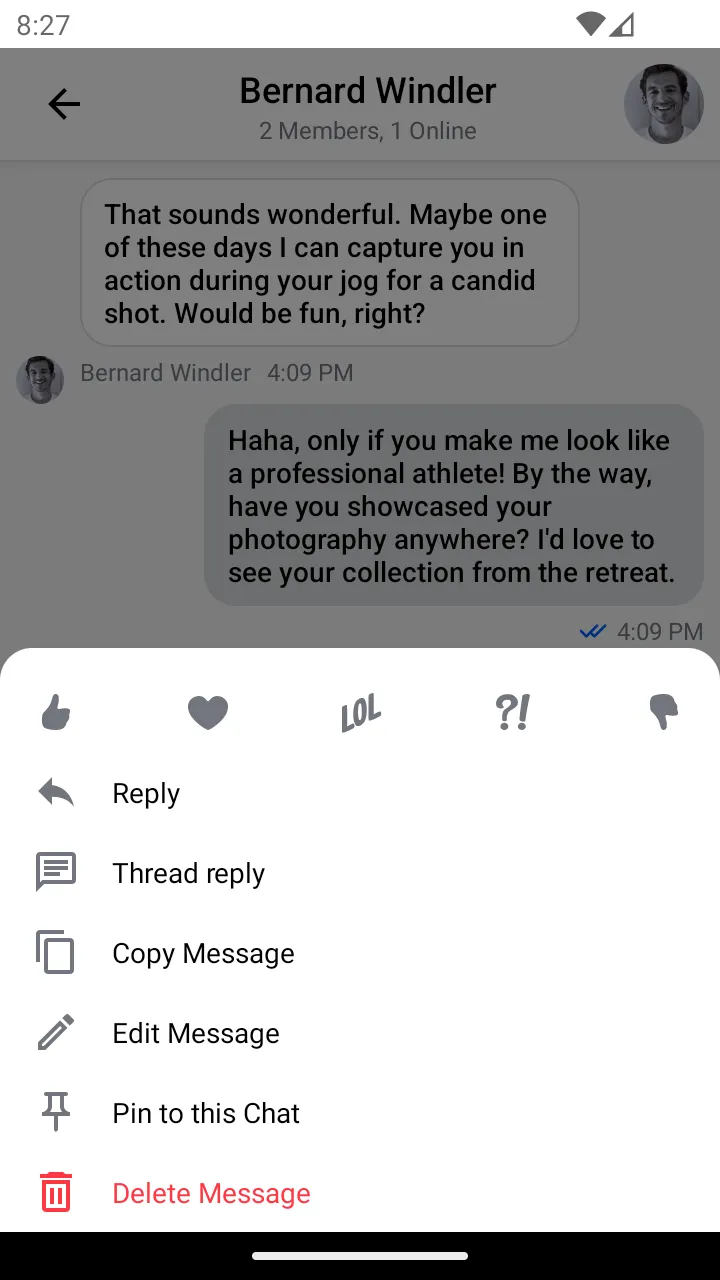
Task: Choose Thread reply option
Action: pyautogui.click(x=188, y=874)
